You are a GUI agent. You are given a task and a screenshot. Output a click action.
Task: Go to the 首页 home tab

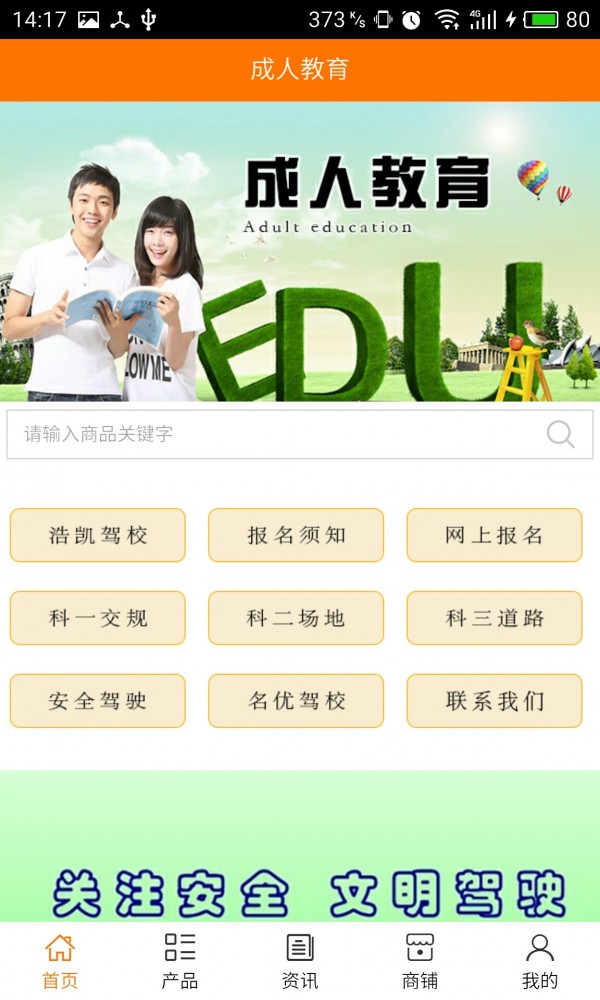coord(60,961)
